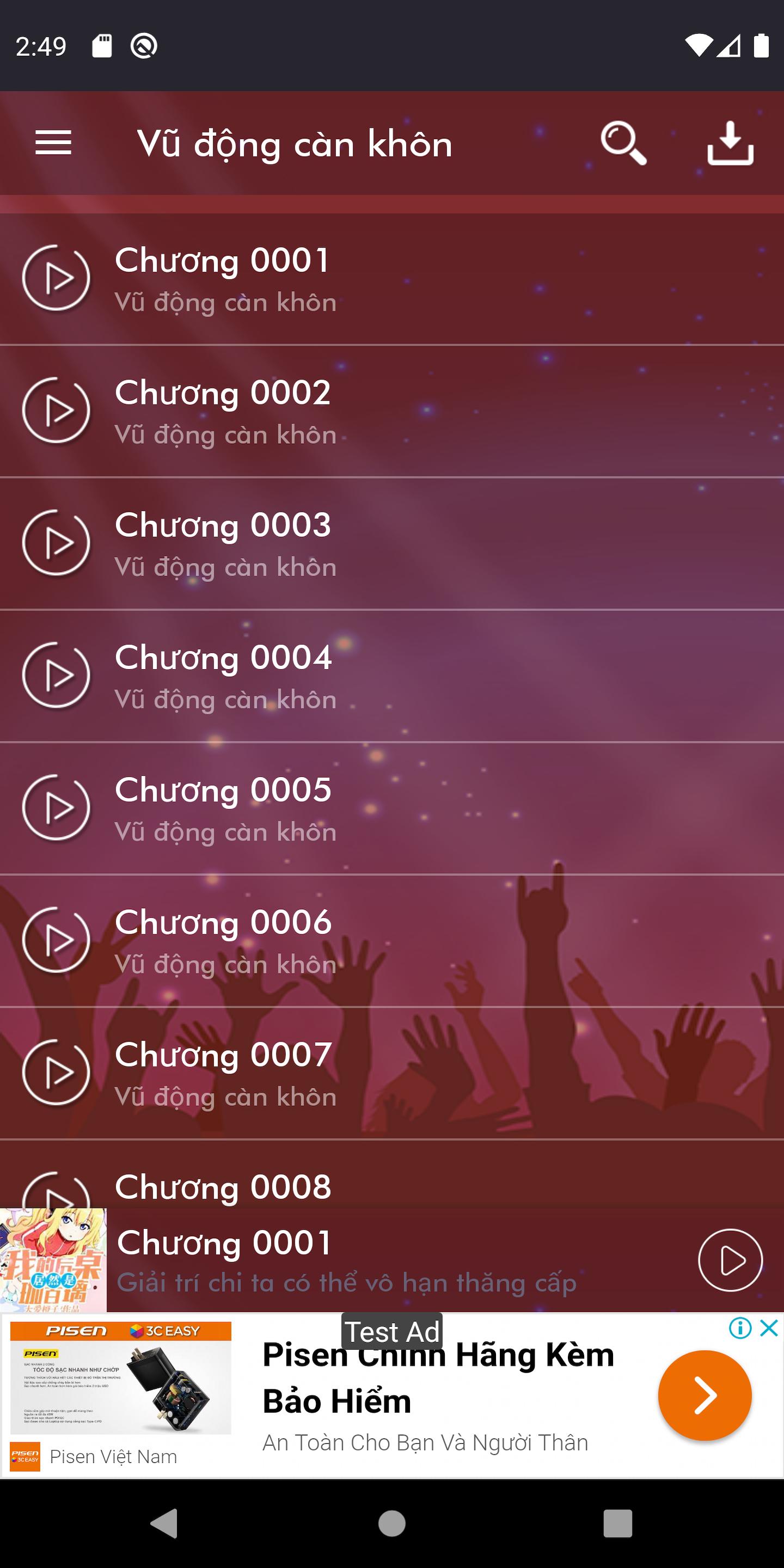Open the now-playing cover thumbnail
The width and height of the screenshot is (784, 1568).
[x=53, y=1260]
